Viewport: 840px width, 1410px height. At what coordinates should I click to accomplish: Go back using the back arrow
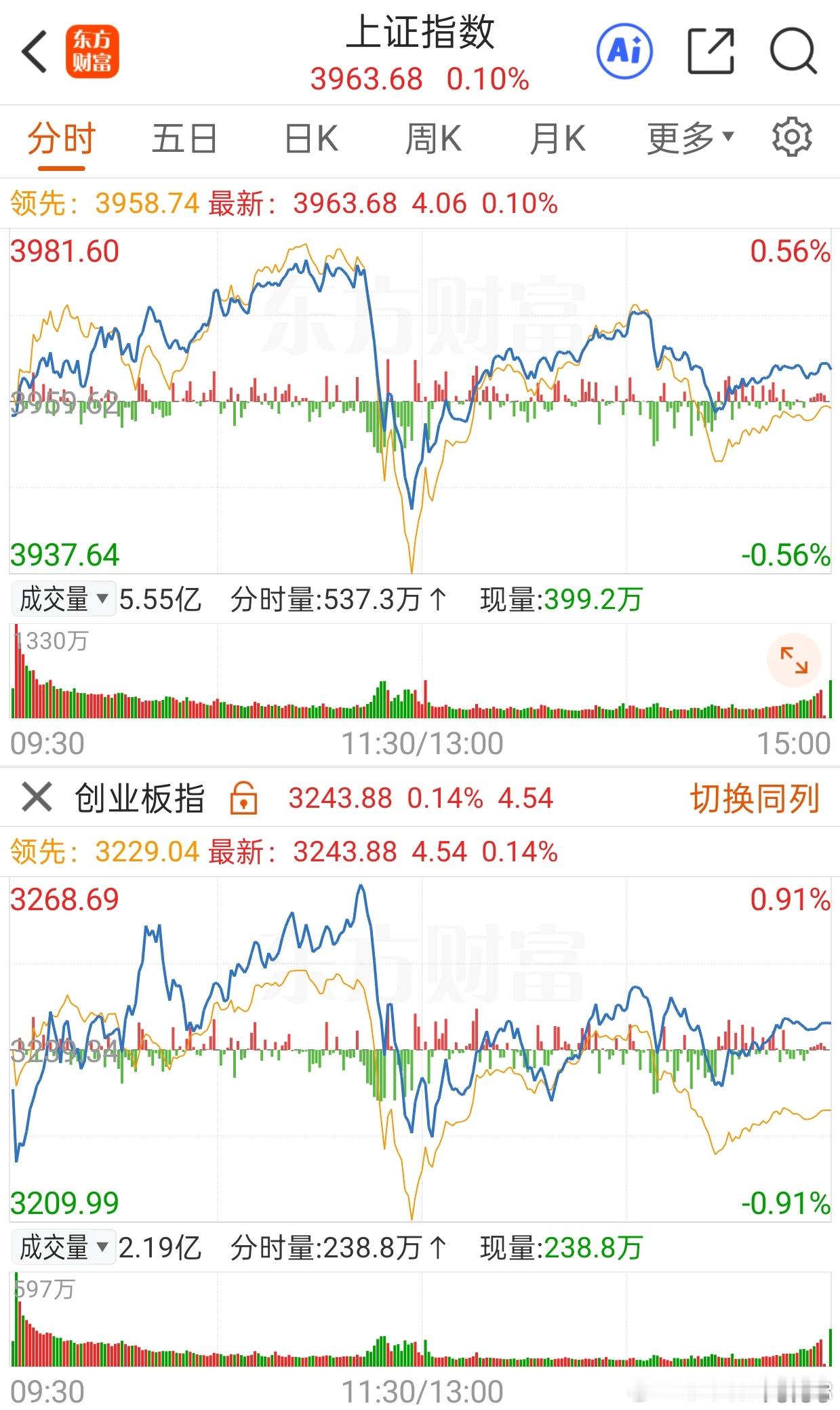pos(34,52)
